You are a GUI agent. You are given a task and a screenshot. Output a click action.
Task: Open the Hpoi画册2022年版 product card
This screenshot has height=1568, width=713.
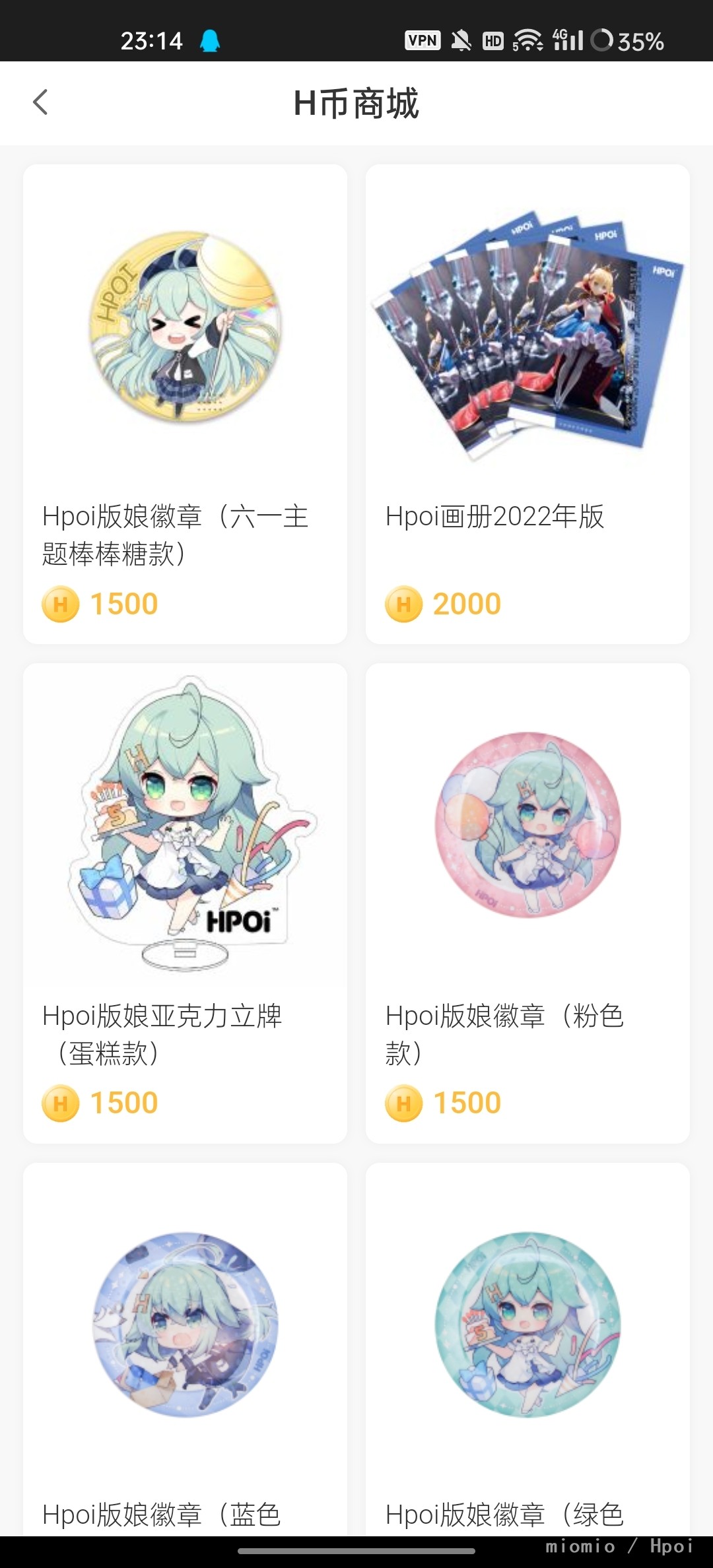[x=527, y=404]
